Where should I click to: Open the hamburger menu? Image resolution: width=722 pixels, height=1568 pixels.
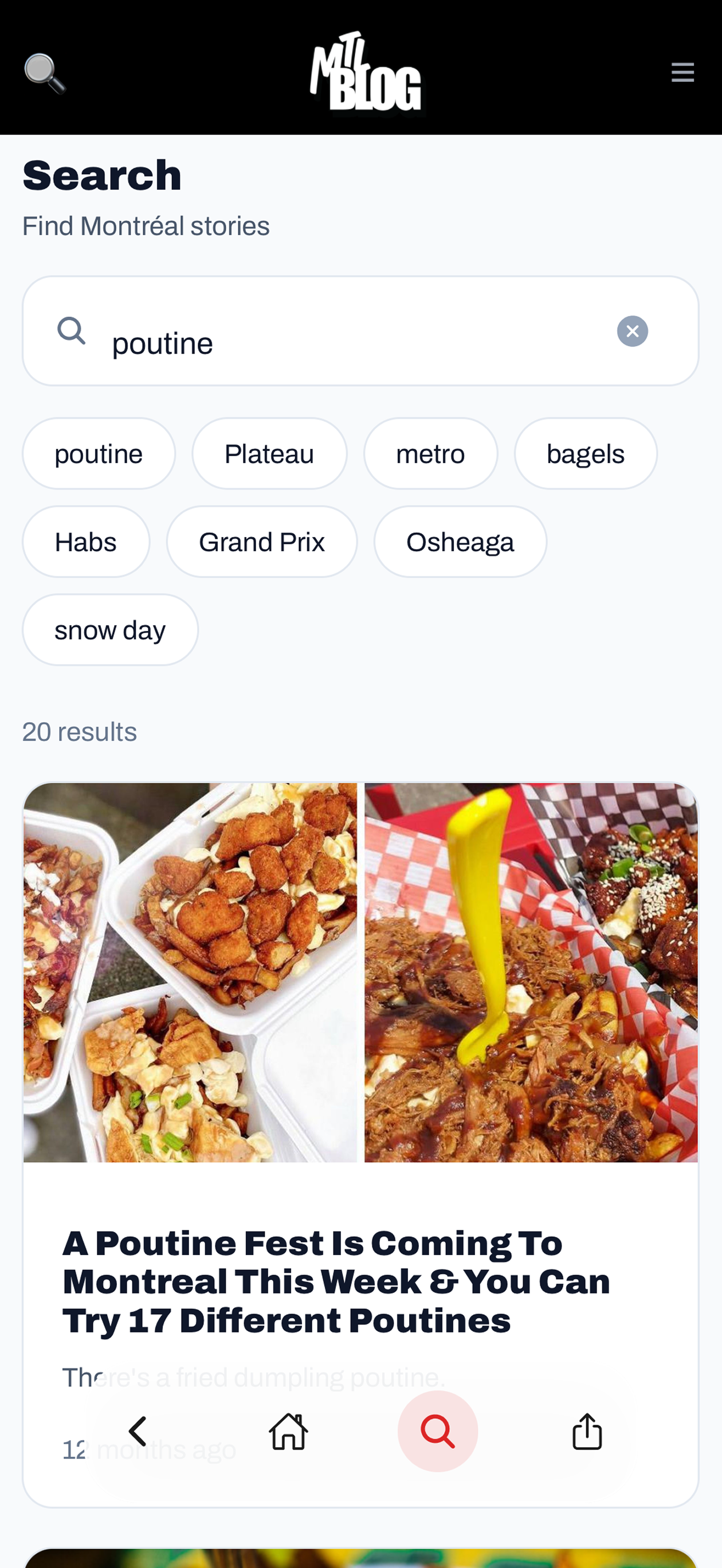(682, 72)
